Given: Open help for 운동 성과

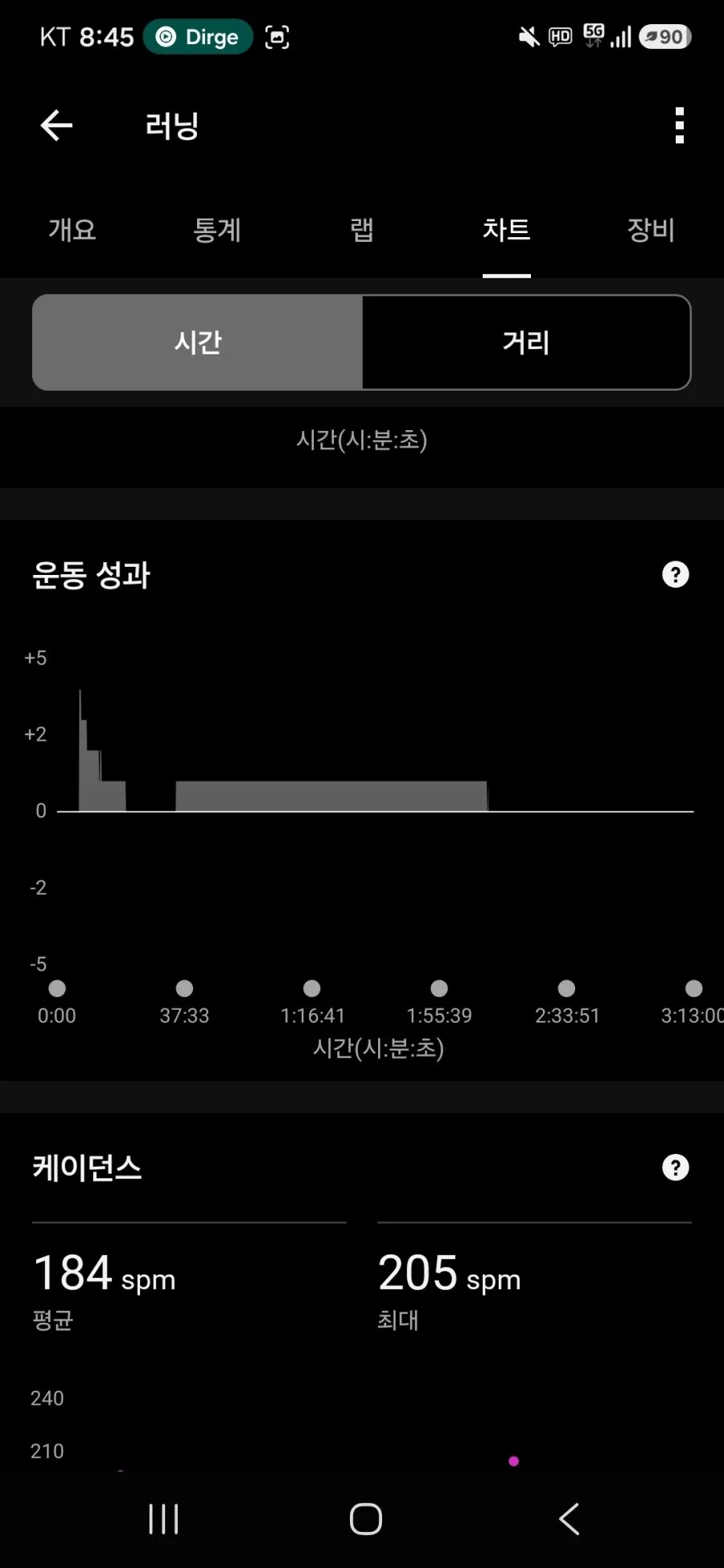Looking at the screenshot, I should [x=676, y=575].
